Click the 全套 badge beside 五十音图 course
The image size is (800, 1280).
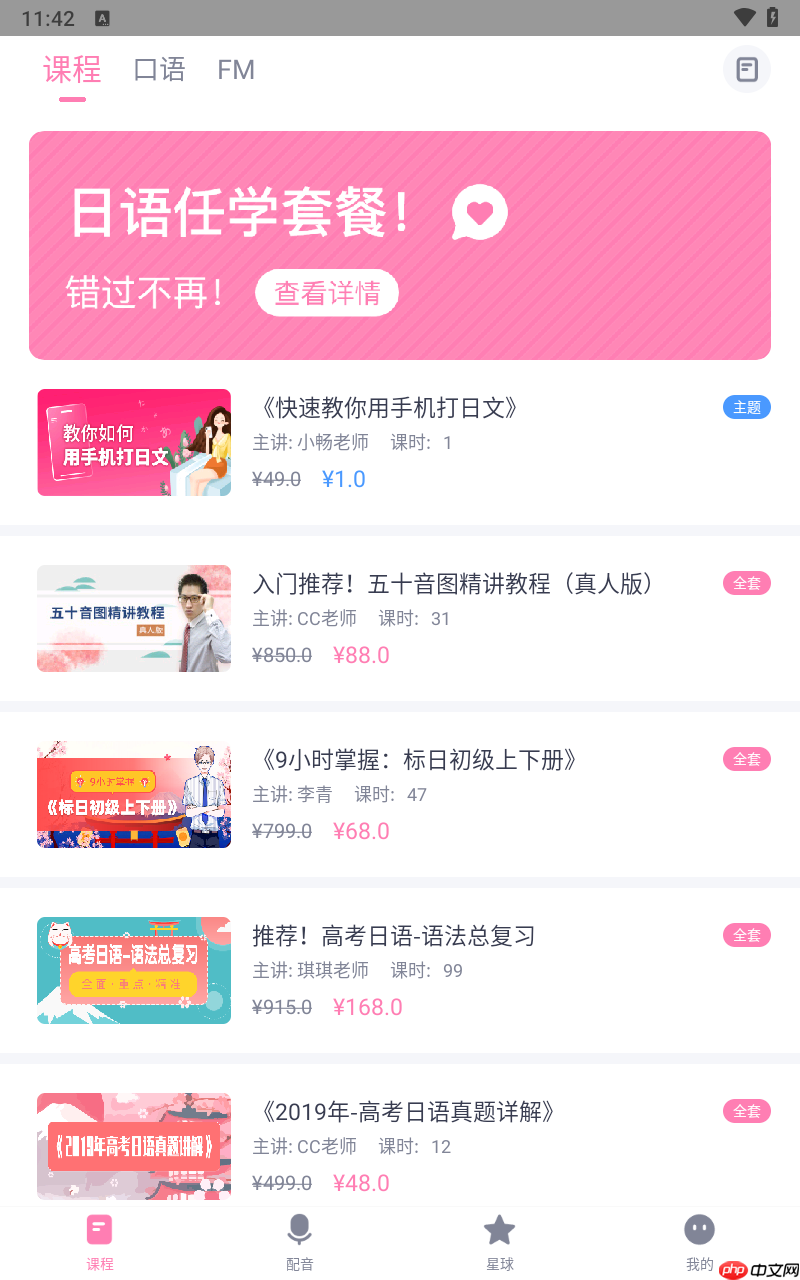coord(746,583)
